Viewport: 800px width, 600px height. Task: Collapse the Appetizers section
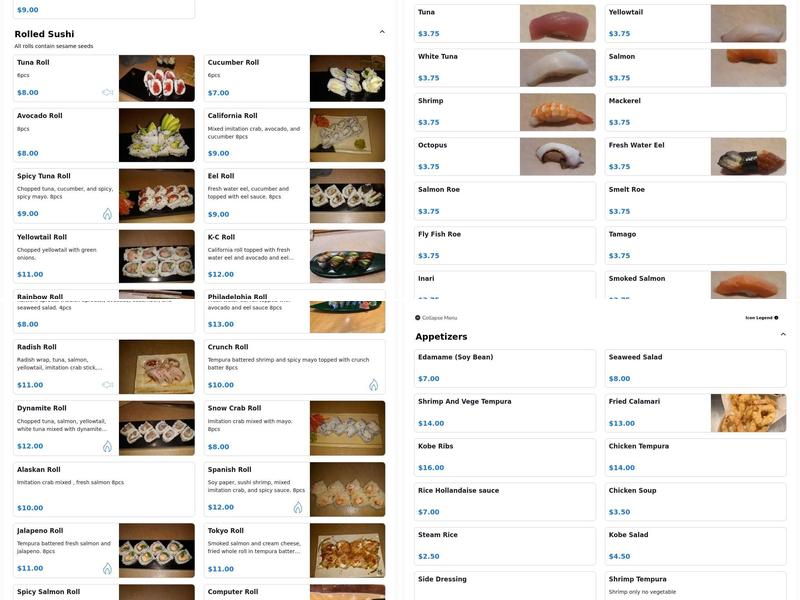(783, 335)
